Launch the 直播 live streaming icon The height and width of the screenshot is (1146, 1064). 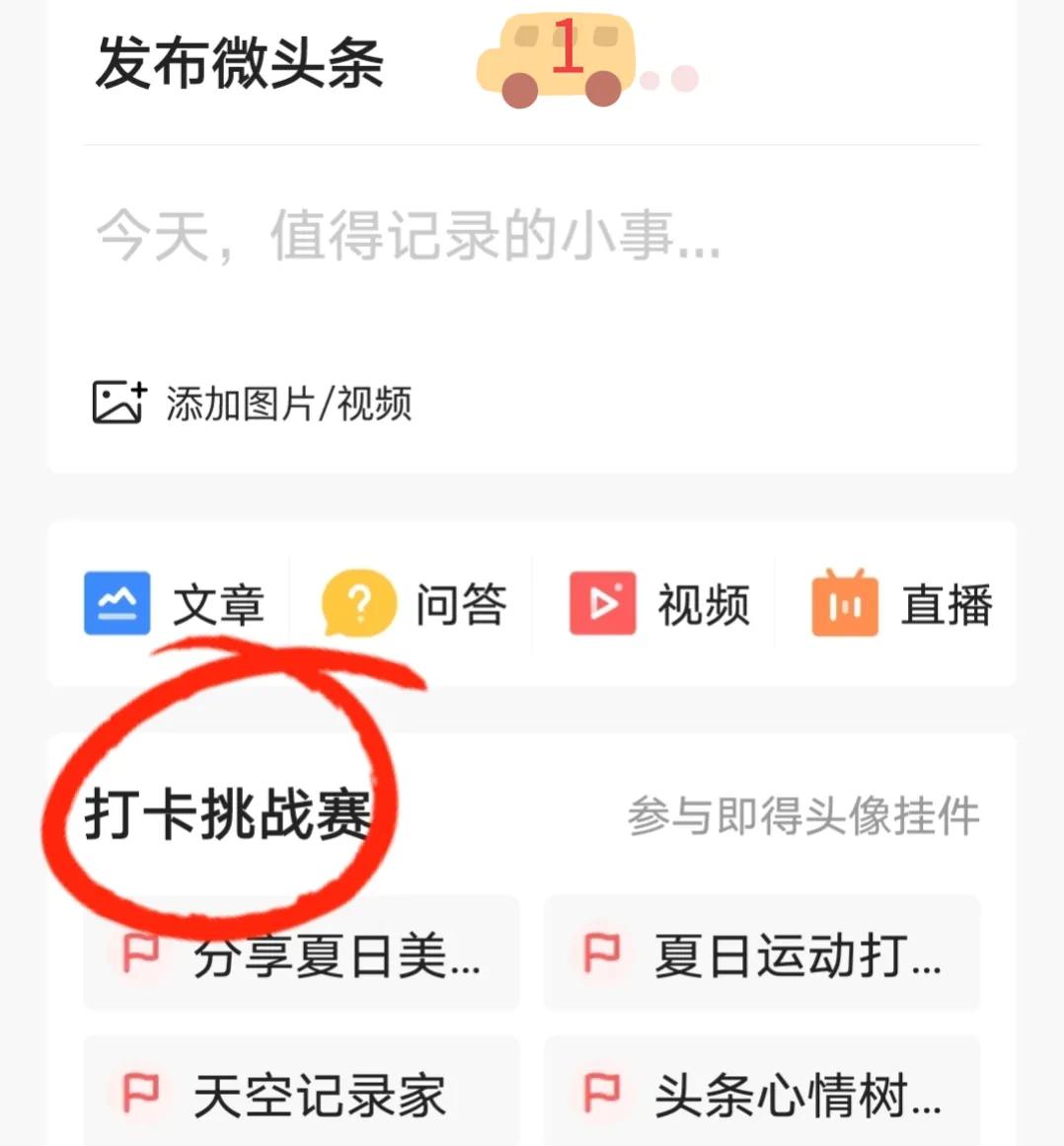[x=846, y=604]
